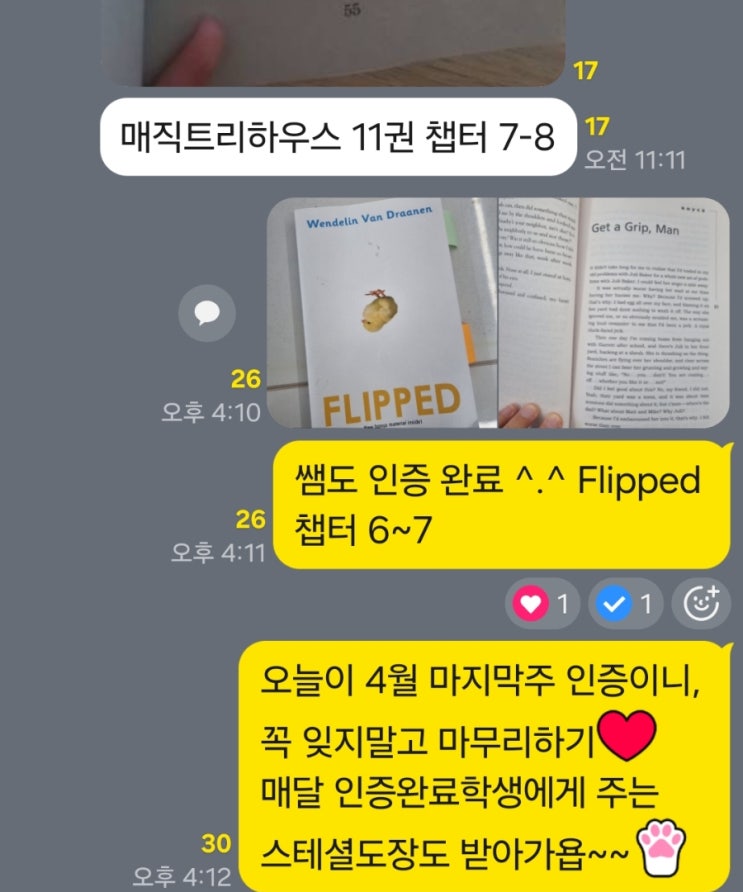Tap the speech bubble reply icon beside the photos
The width and height of the screenshot is (743, 892).
tap(207, 314)
